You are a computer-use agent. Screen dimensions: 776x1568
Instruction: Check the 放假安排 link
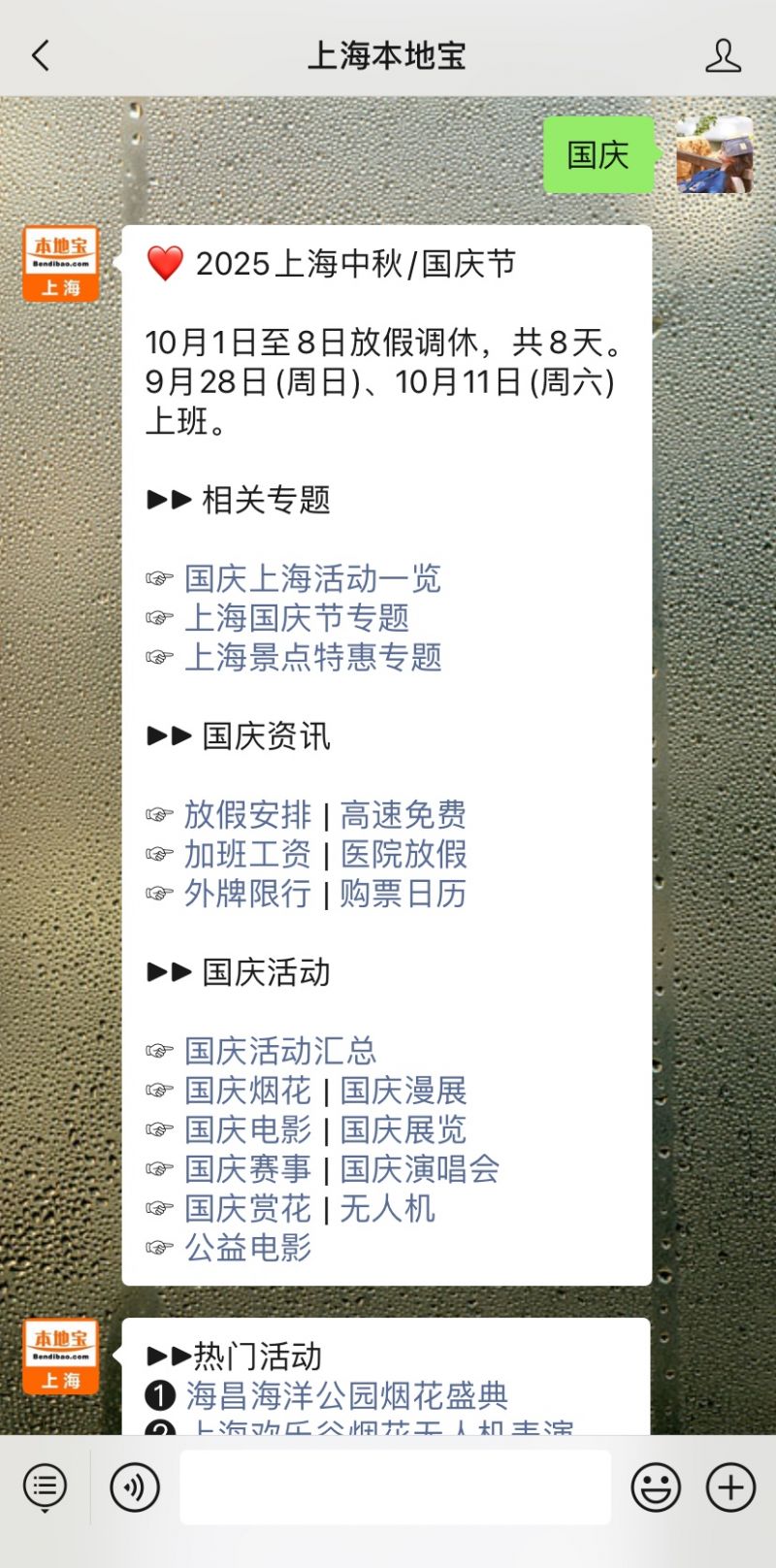tap(247, 815)
